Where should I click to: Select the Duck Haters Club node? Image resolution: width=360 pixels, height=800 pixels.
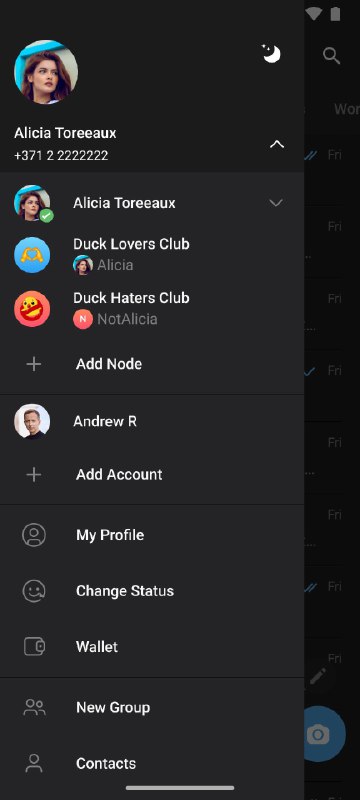point(152,309)
